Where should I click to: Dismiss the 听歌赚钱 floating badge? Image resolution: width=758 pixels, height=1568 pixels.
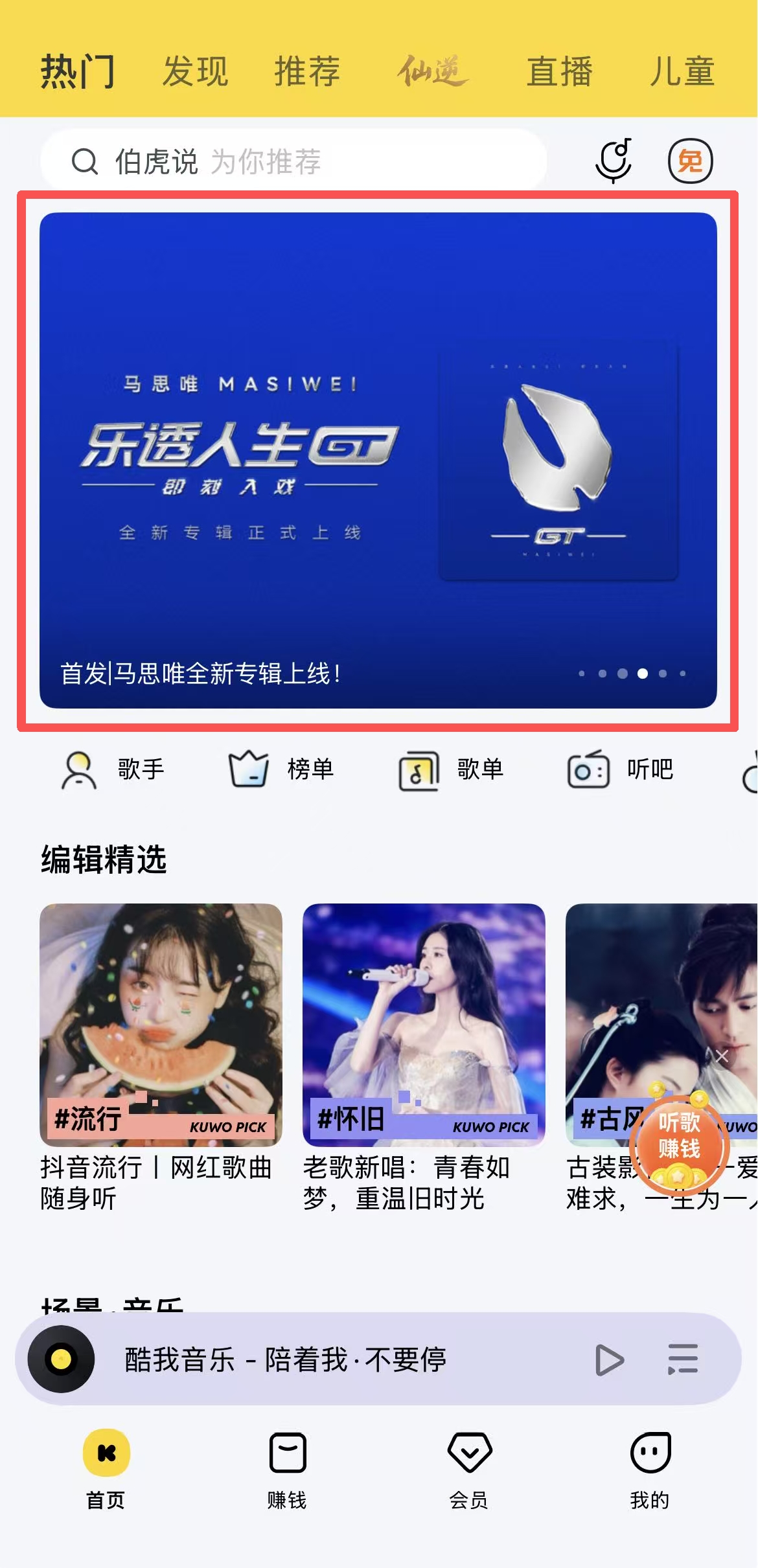[x=722, y=1056]
